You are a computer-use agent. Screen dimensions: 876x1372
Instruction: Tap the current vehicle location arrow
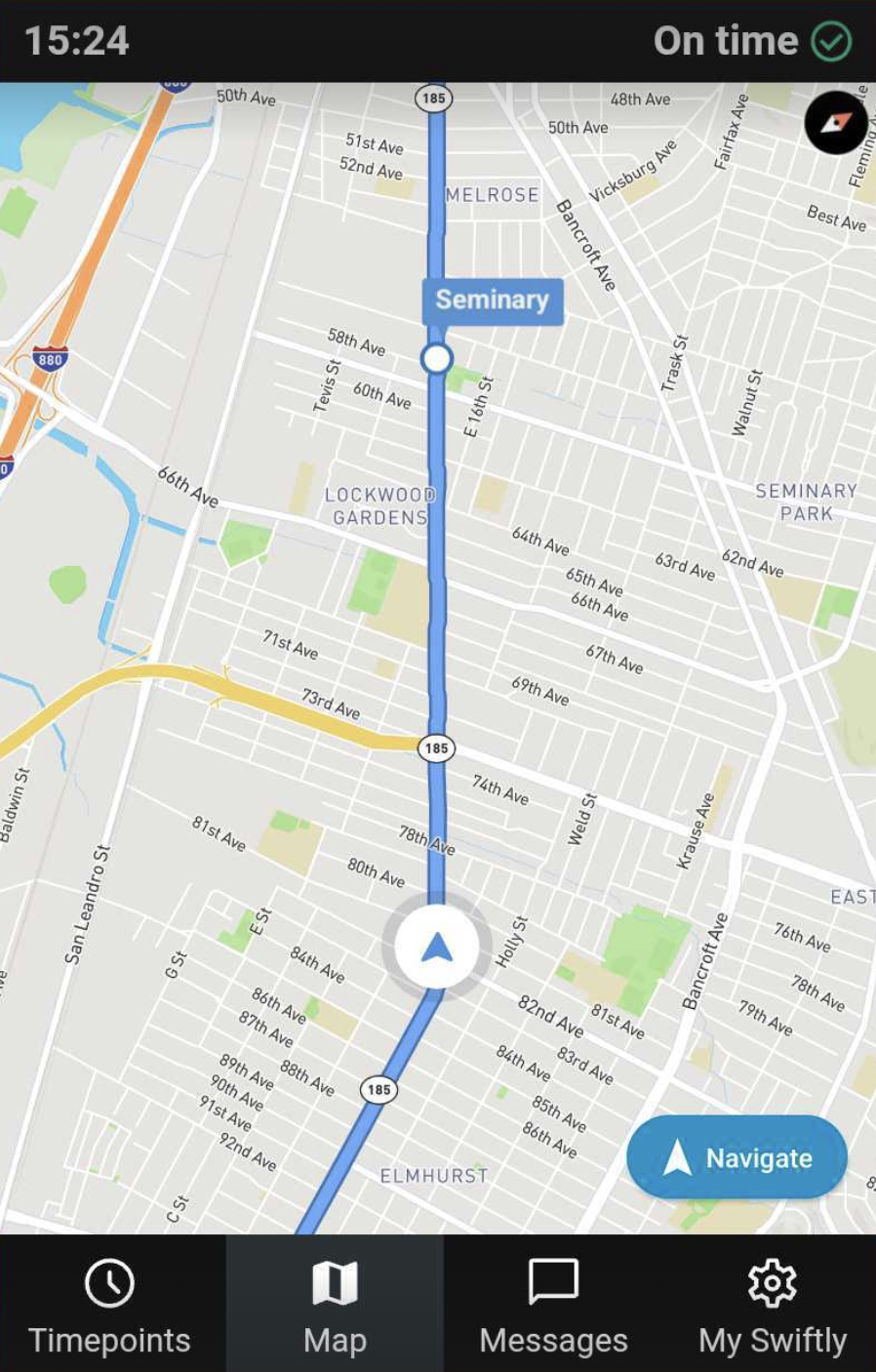coord(436,947)
